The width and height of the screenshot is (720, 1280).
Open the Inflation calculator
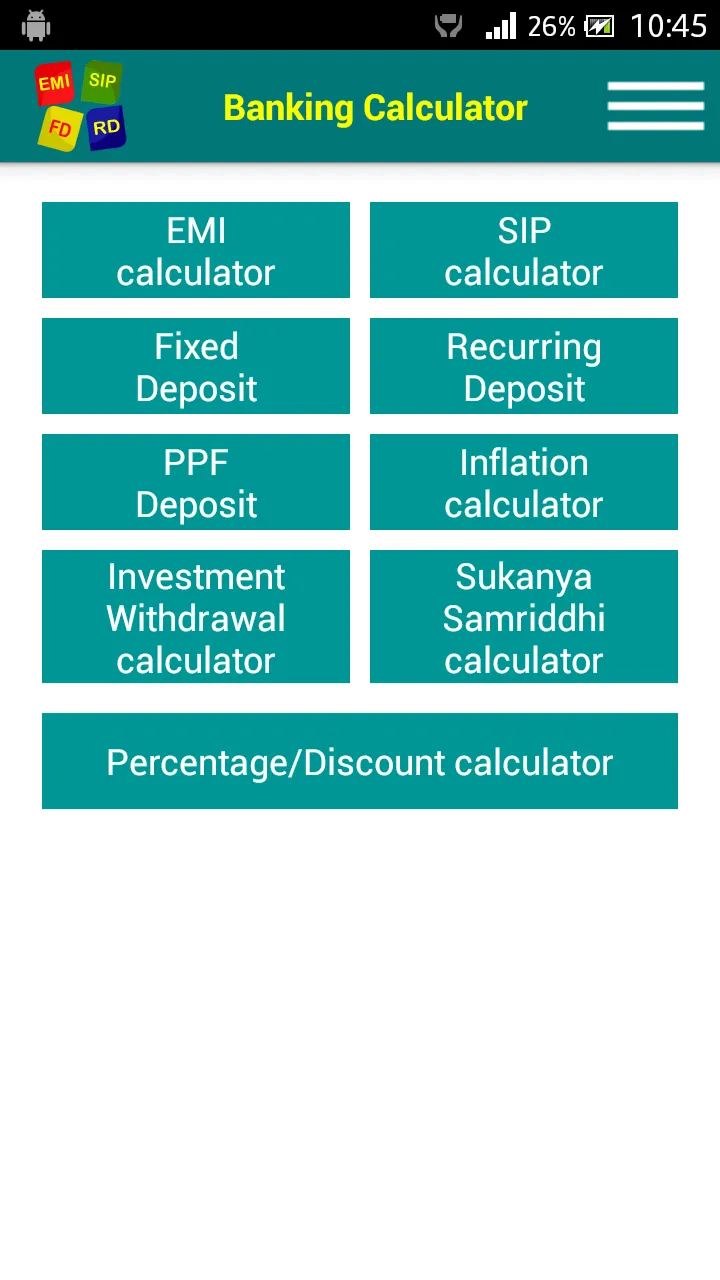click(x=524, y=482)
